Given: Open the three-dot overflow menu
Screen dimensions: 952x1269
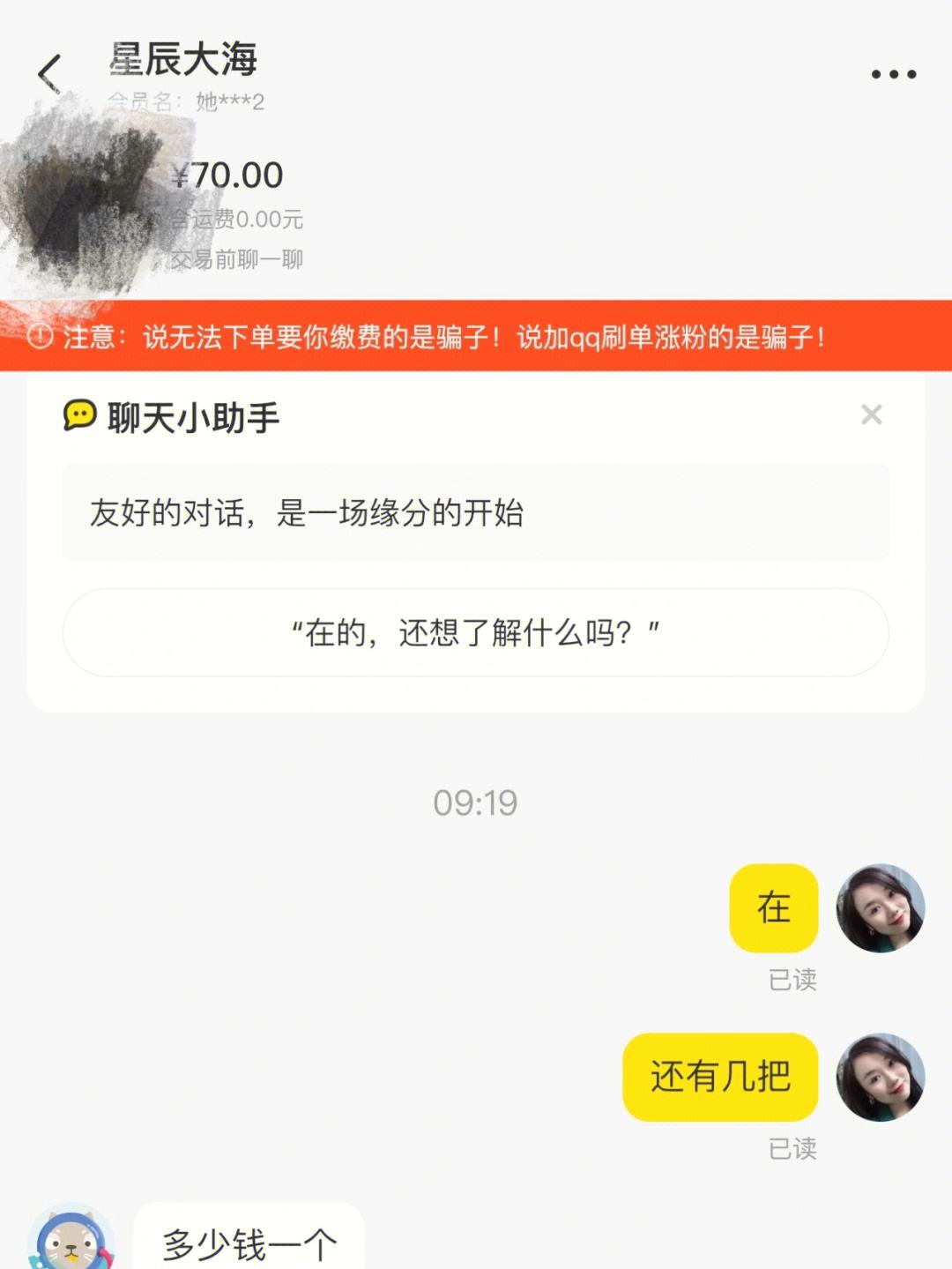Looking at the screenshot, I should coord(894,75).
